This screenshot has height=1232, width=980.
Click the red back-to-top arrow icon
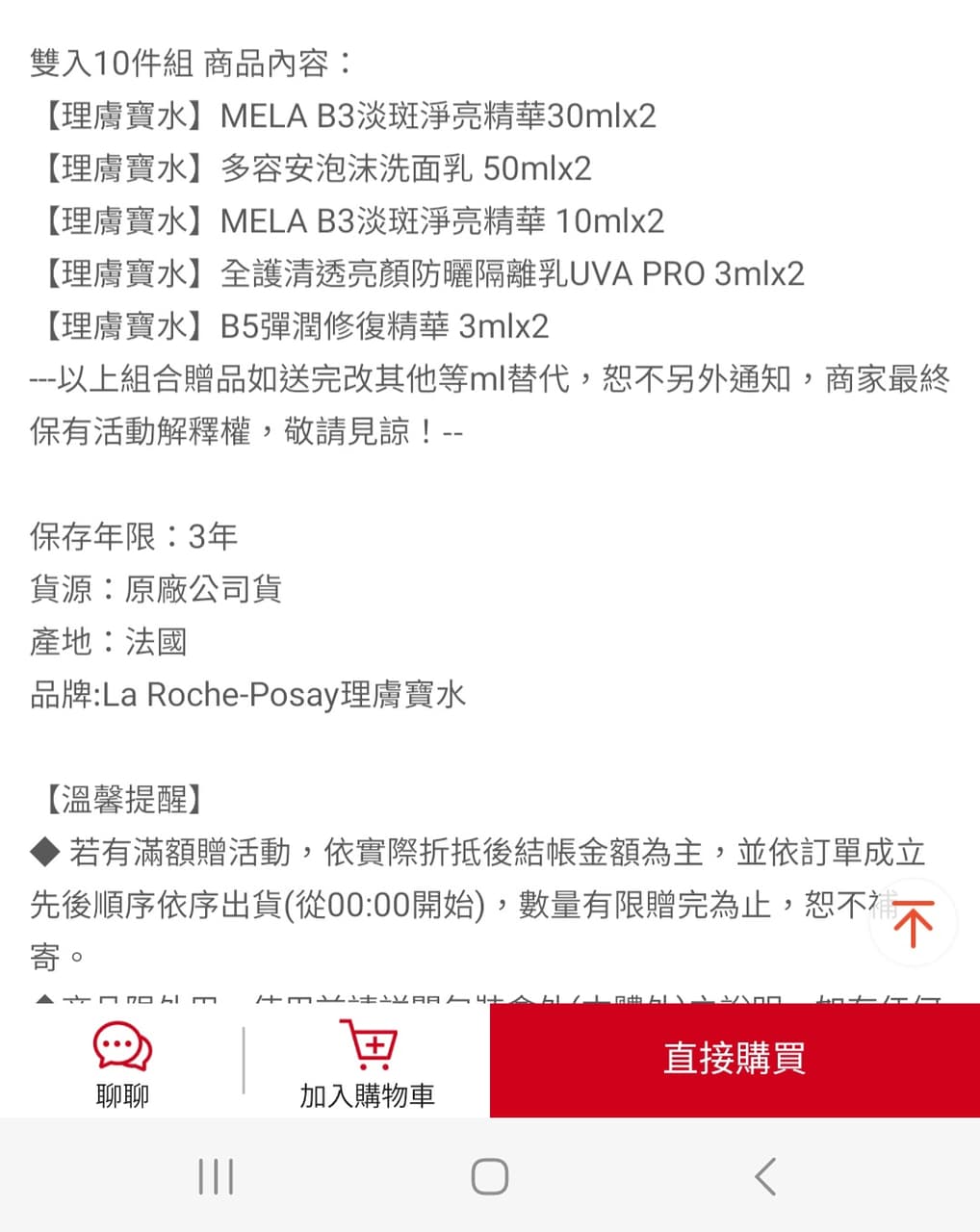[x=913, y=922]
